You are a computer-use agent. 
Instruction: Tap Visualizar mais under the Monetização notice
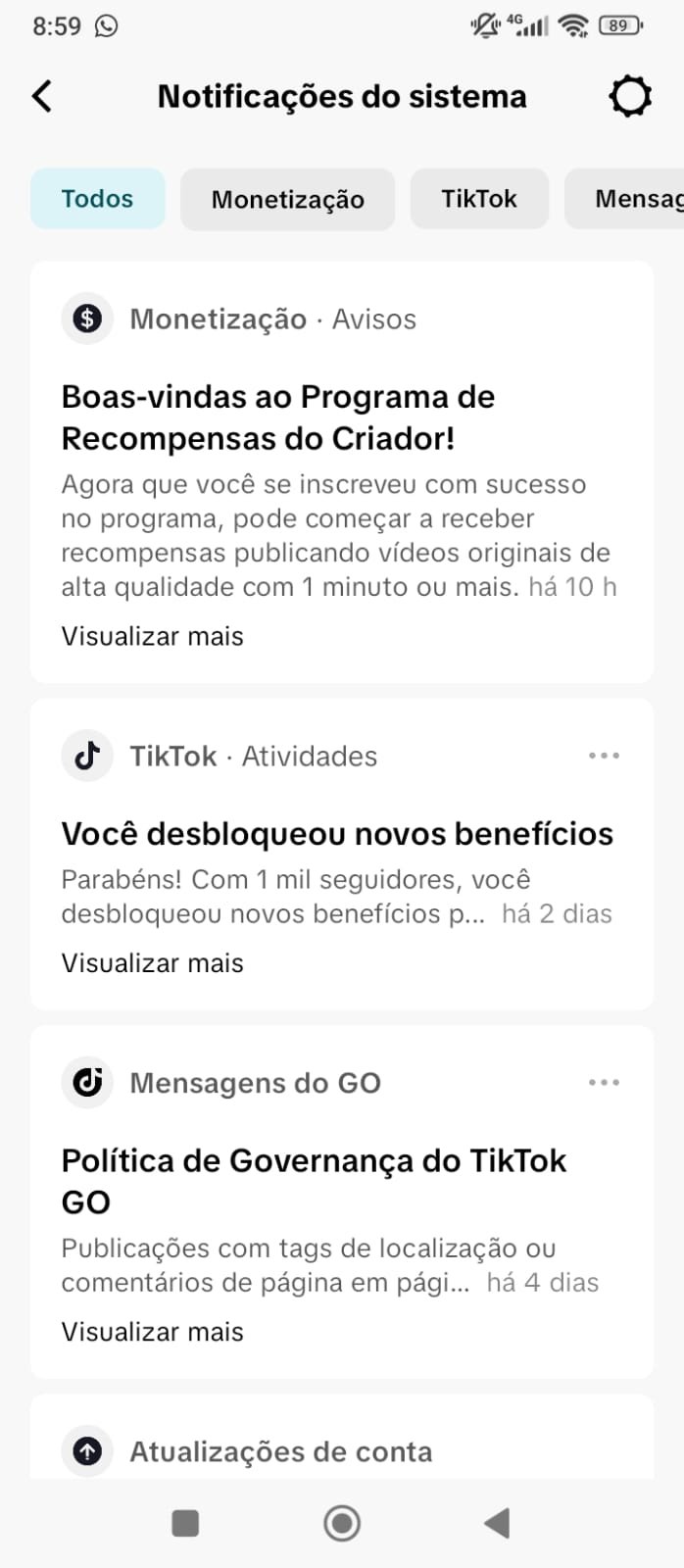click(152, 636)
